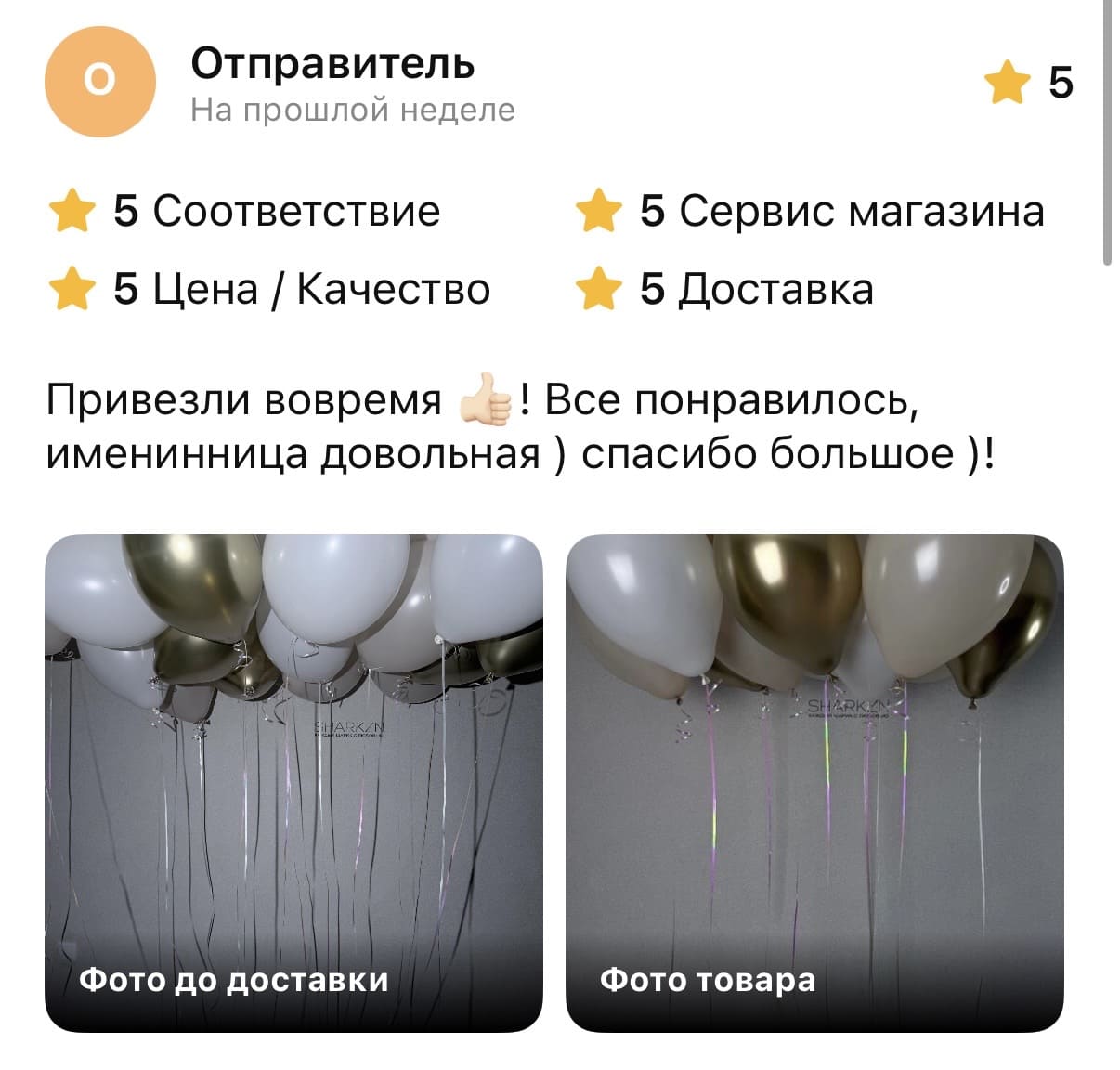Open the 'Фото до доставки' photo
The height and width of the screenshot is (1070, 1120).
click(293, 782)
